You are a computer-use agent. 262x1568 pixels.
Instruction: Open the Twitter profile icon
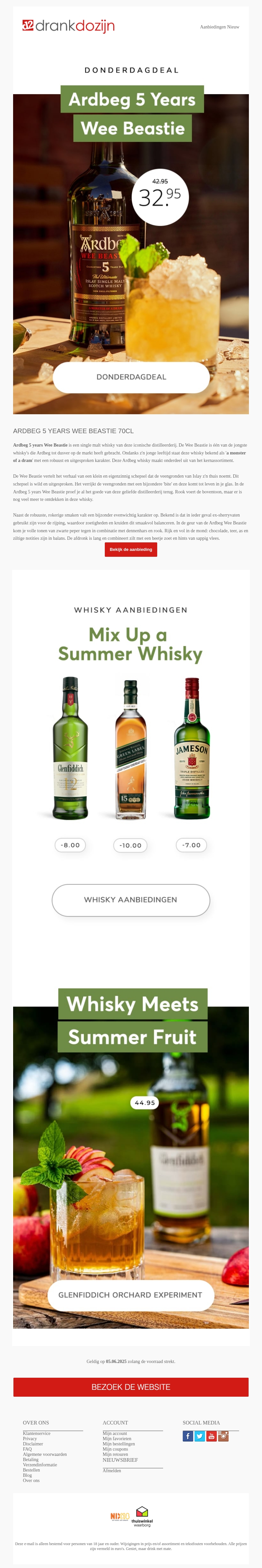[199, 1436]
